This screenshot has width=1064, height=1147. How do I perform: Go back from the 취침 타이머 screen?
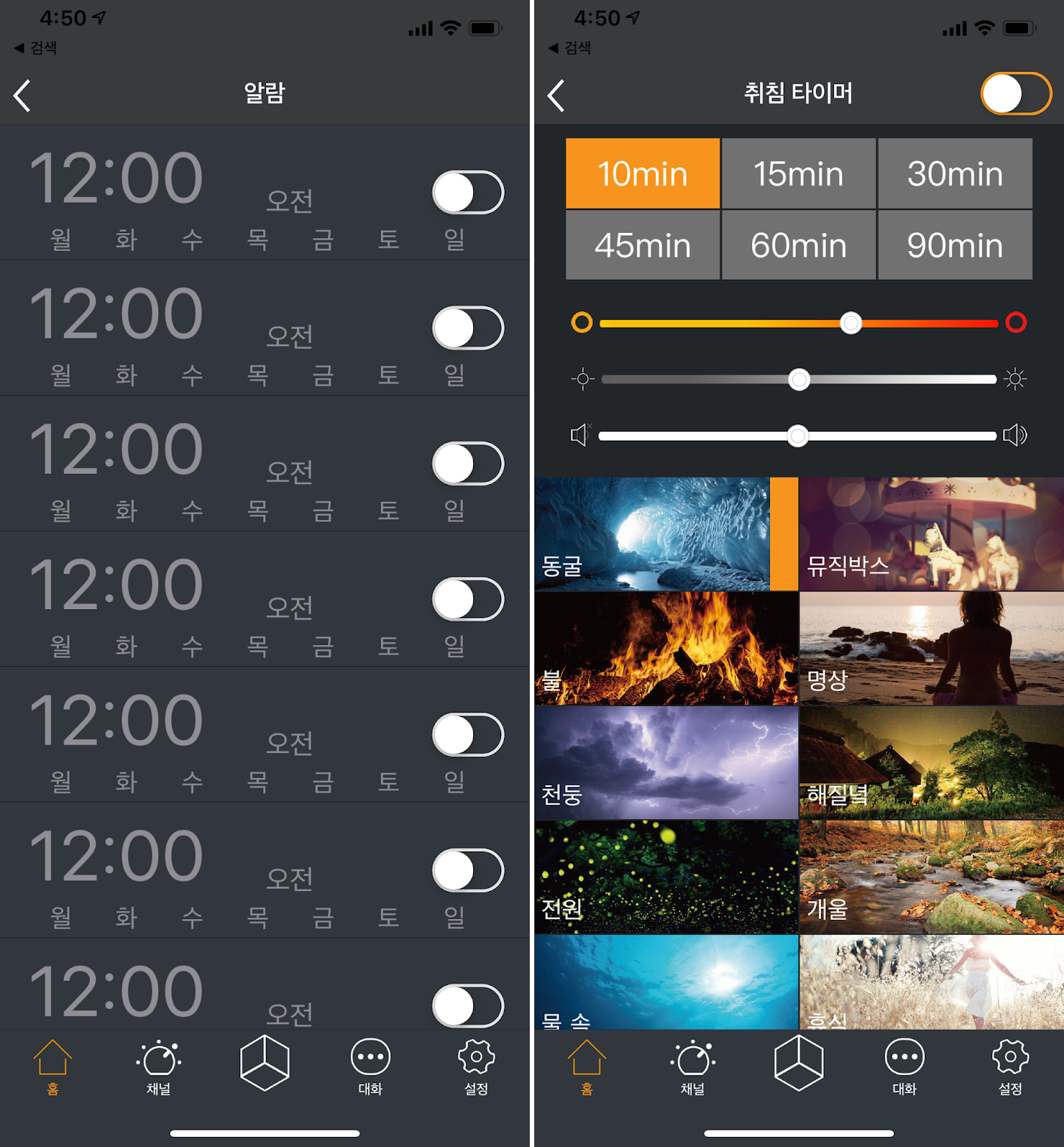(557, 95)
